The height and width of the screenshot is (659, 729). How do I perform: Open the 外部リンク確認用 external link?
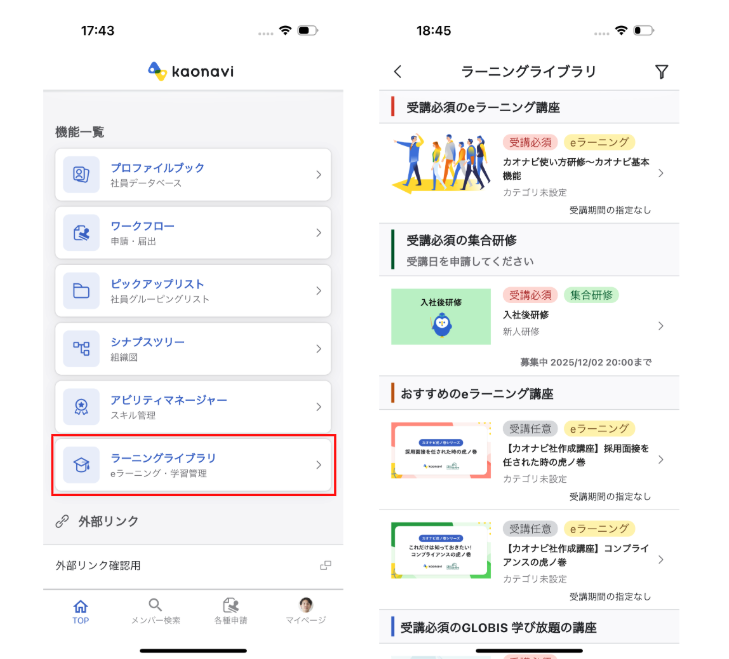click(192, 566)
